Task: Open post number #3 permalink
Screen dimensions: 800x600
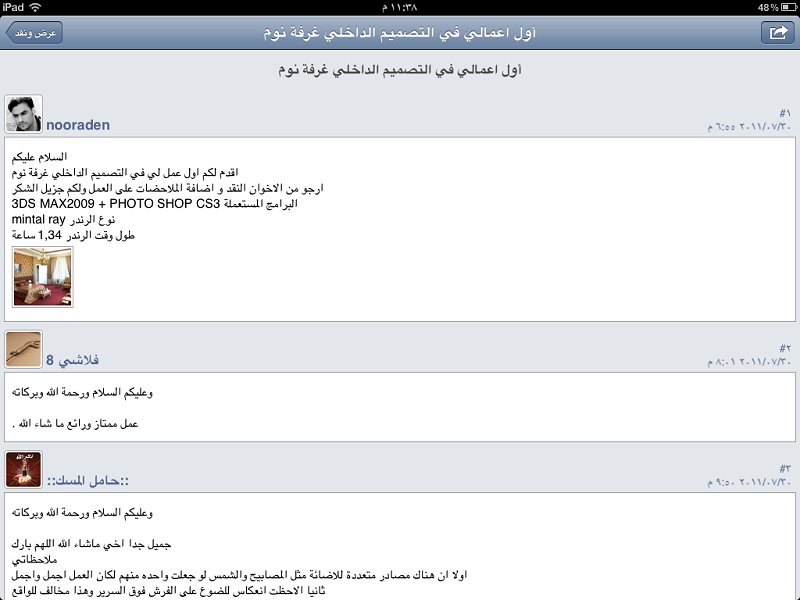Action: [x=785, y=468]
